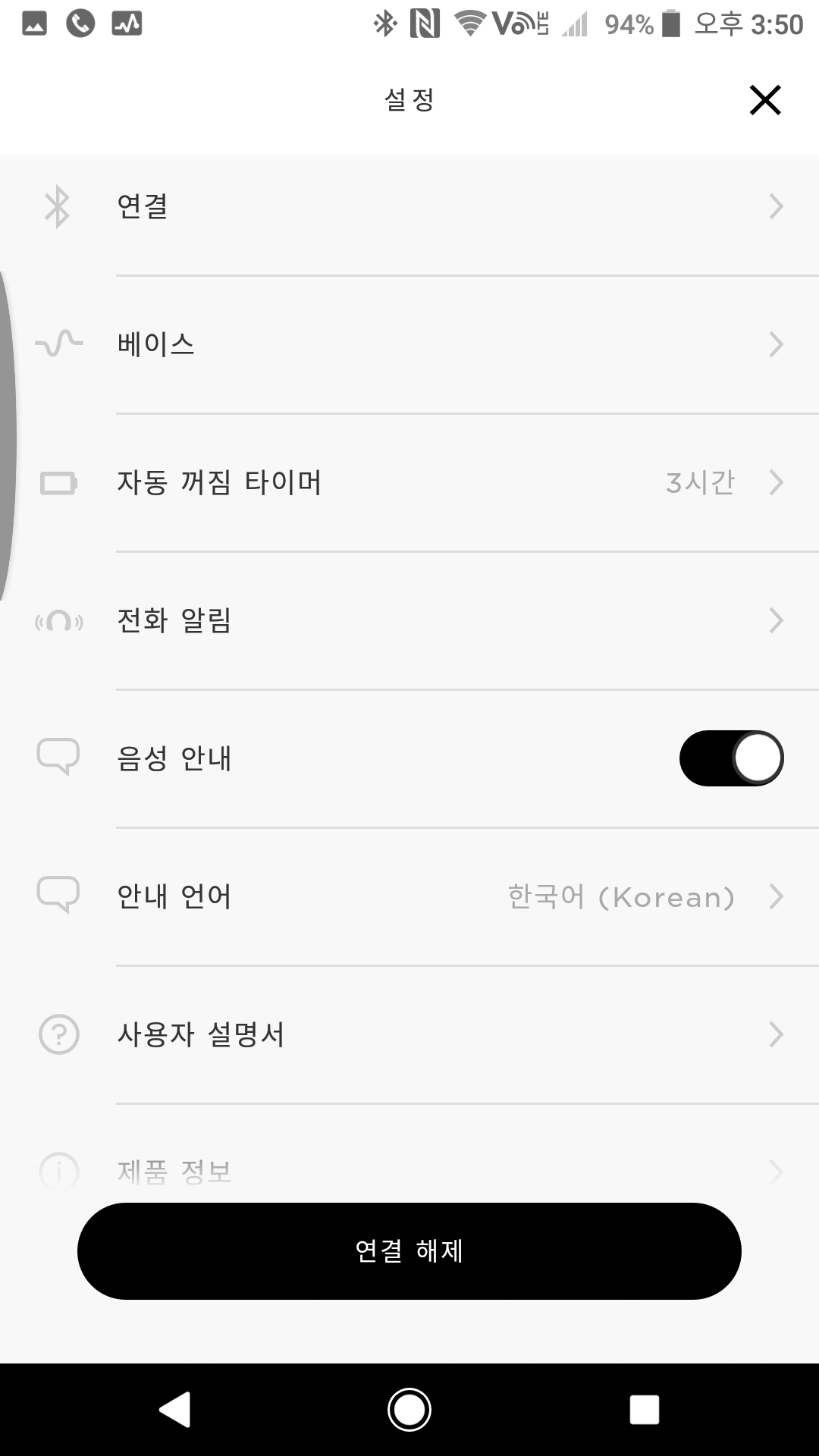The width and height of the screenshot is (819, 1456).
Task: Open the 자동 꺼짐 타이머 option showing 3시간
Action: click(777, 483)
